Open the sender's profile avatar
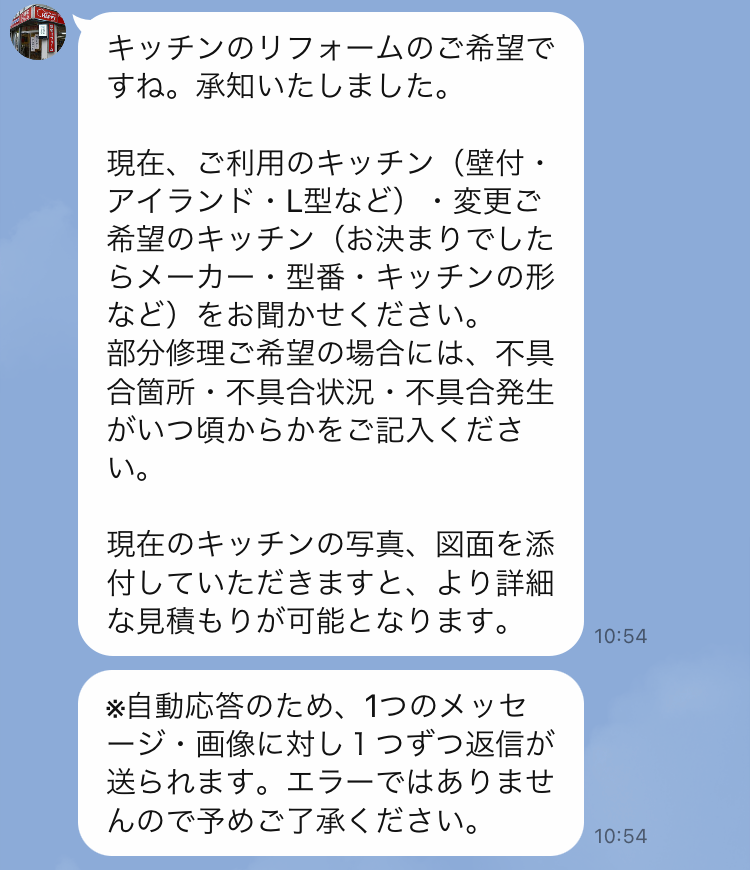The image size is (750, 870). tap(37, 30)
